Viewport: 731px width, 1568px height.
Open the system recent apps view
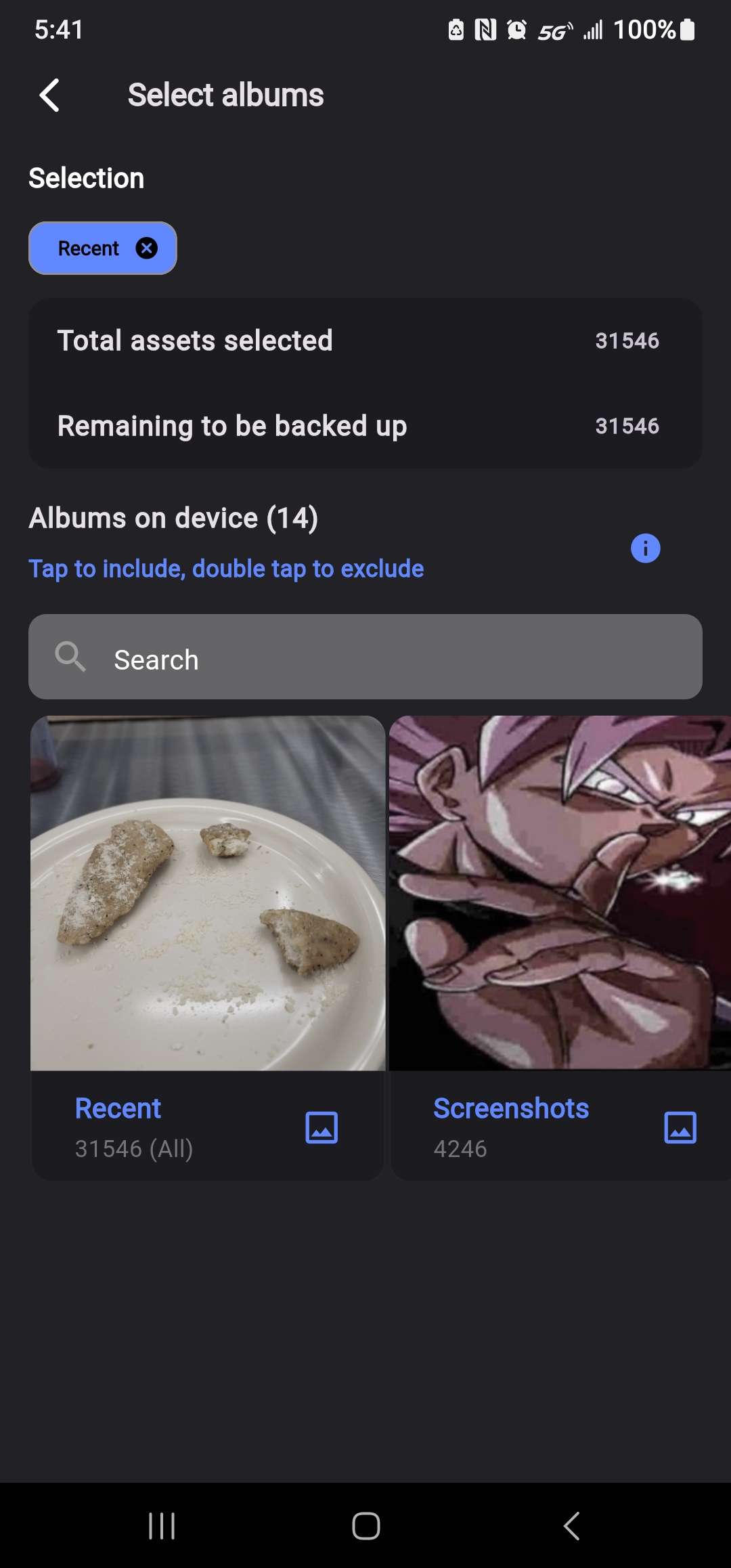pos(162,1526)
